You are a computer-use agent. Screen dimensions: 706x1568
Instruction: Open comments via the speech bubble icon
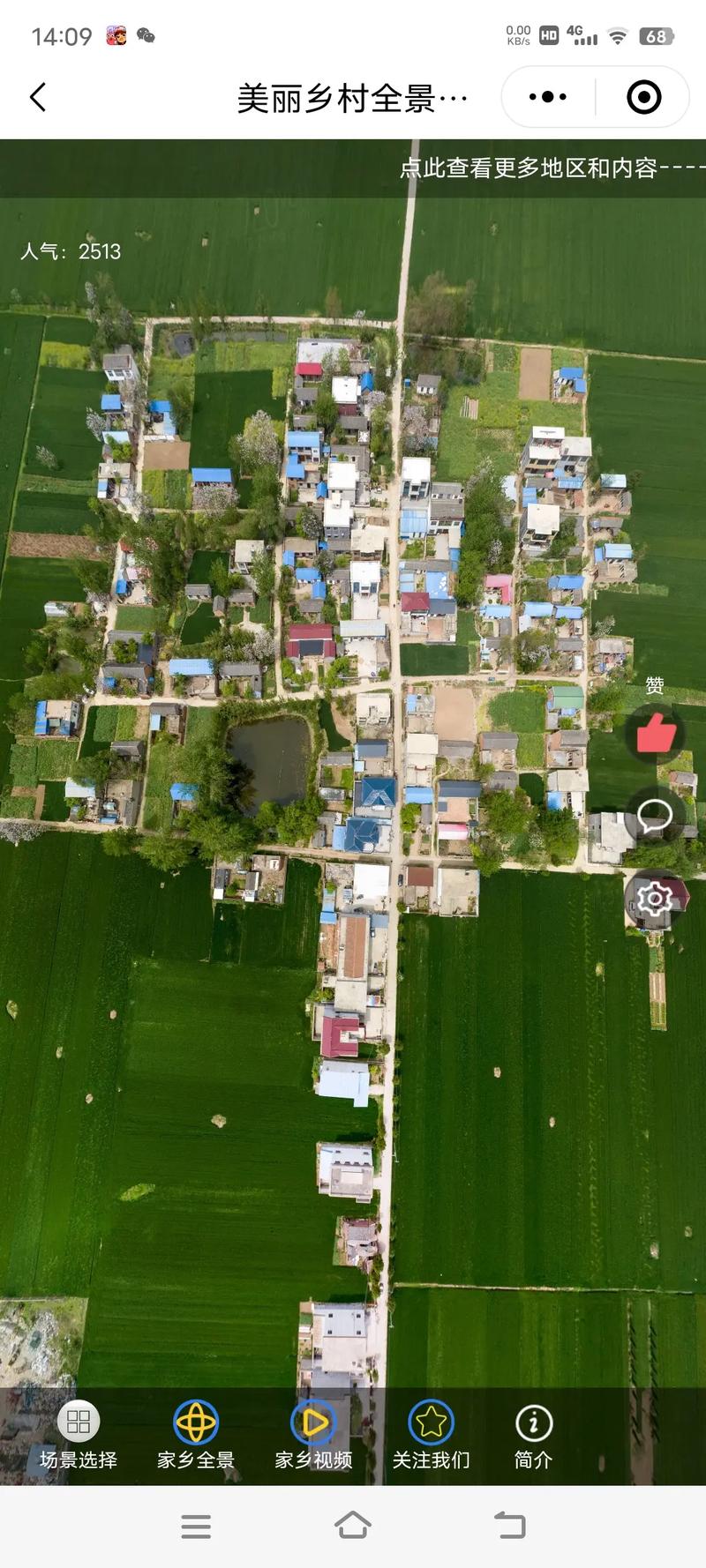(655, 816)
